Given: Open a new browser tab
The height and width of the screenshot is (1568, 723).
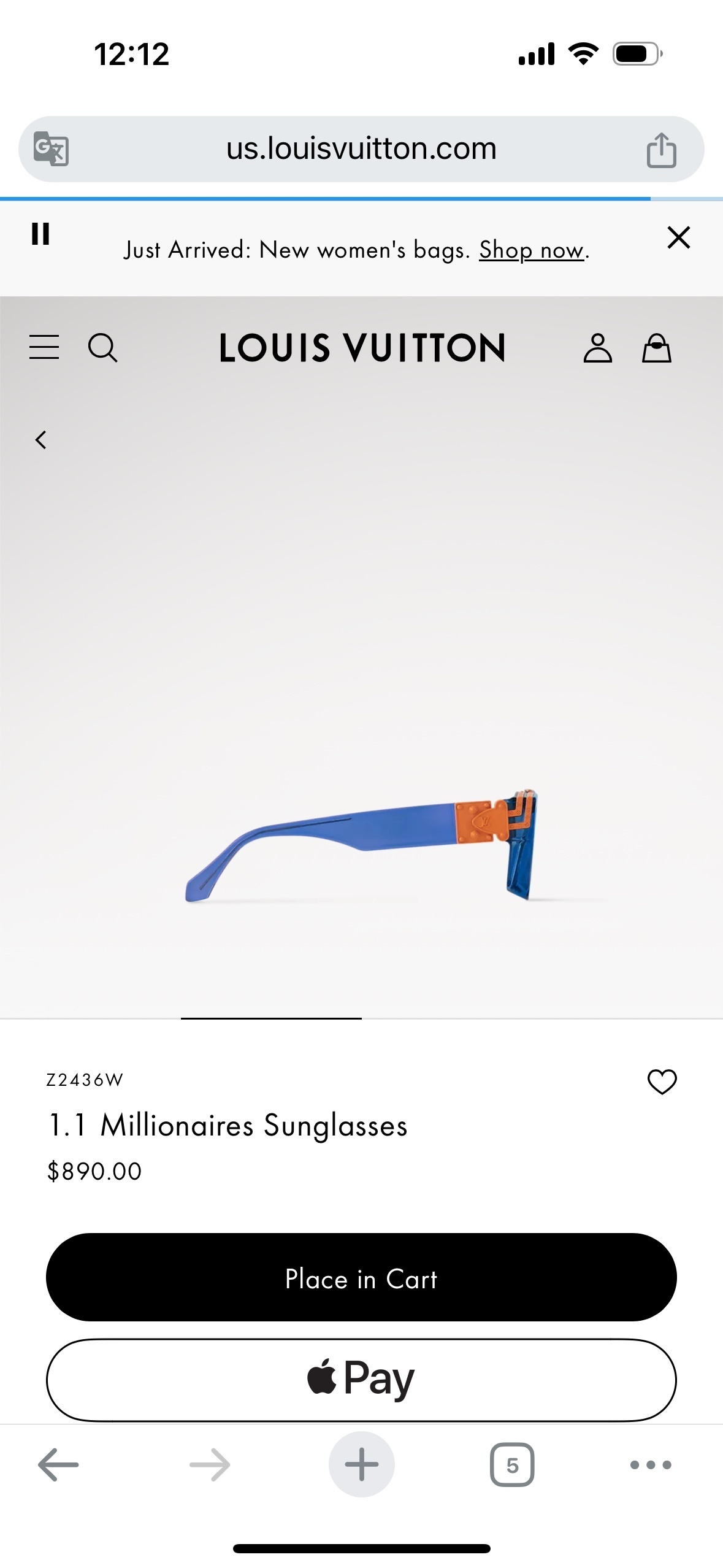Looking at the screenshot, I should pyautogui.click(x=361, y=1465).
